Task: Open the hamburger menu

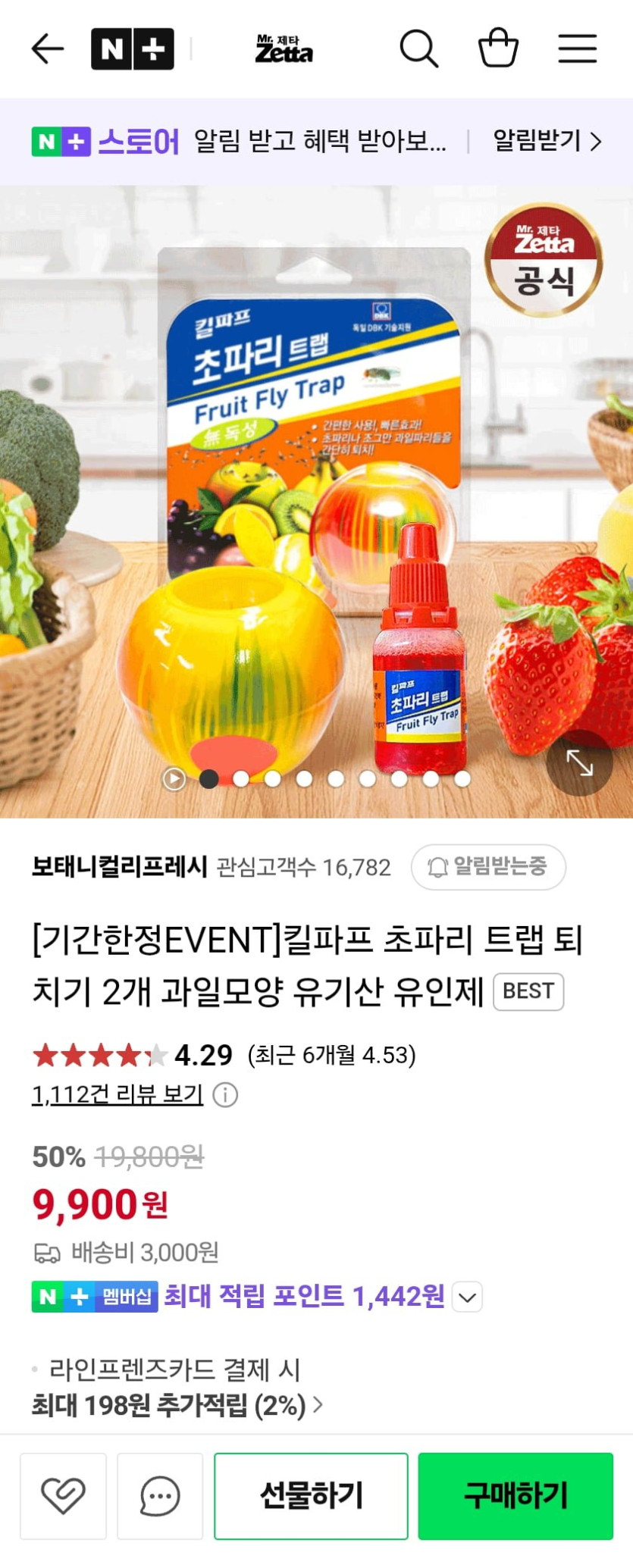Action: click(x=578, y=49)
